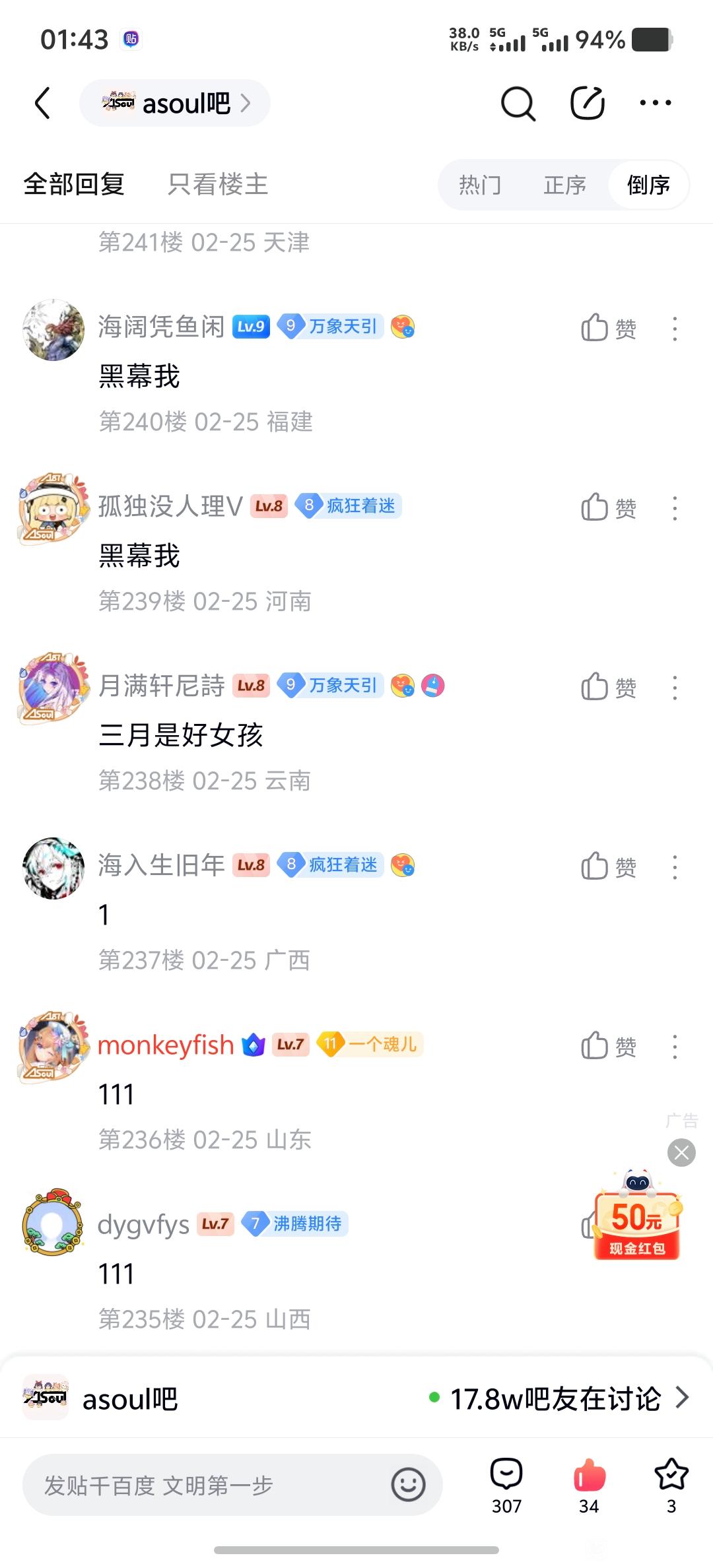Open 海入生旧年's profile avatar
The width and height of the screenshot is (713, 1568).
coord(53,868)
